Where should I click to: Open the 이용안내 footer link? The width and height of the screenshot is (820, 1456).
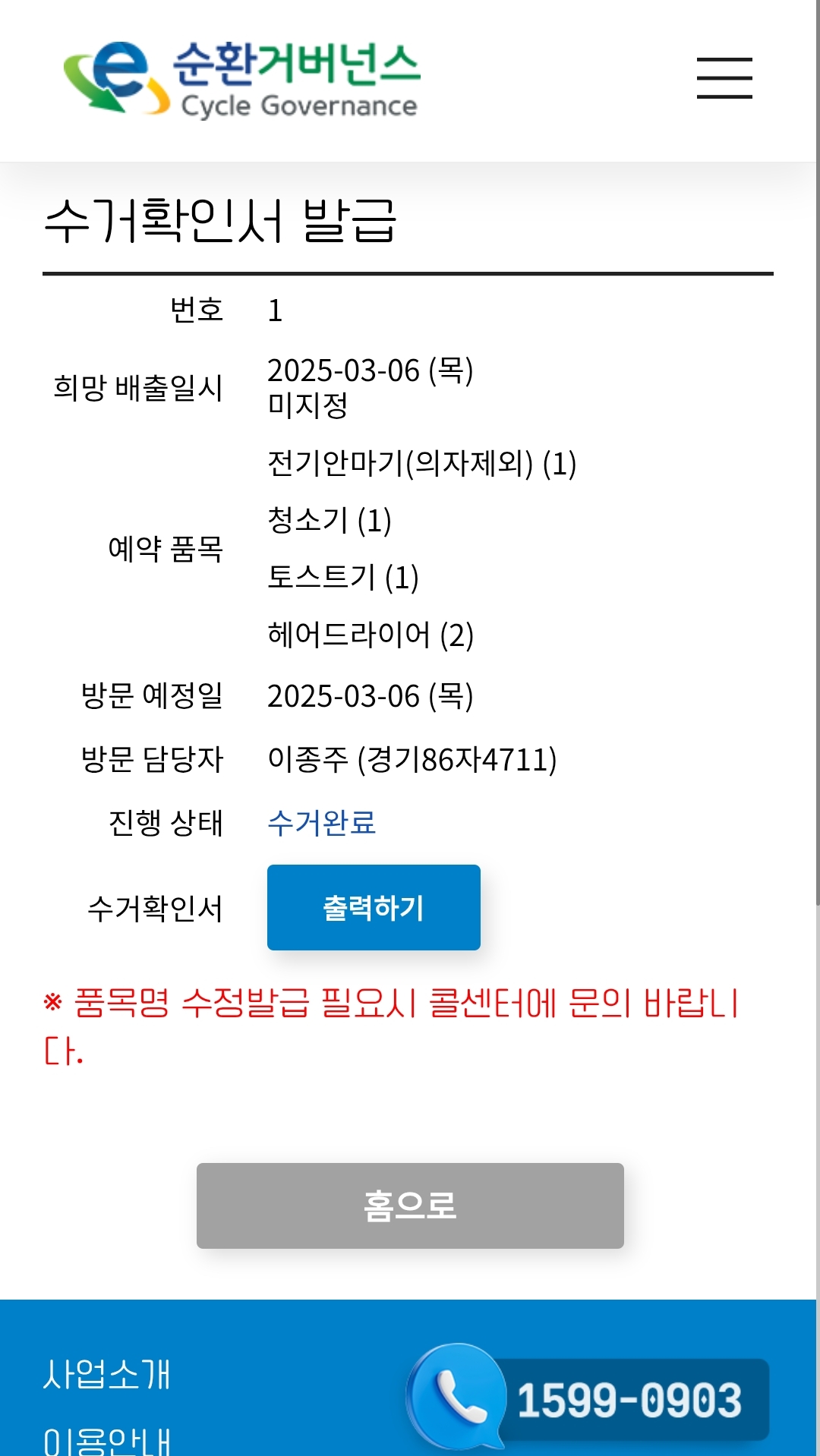(107, 1439)
